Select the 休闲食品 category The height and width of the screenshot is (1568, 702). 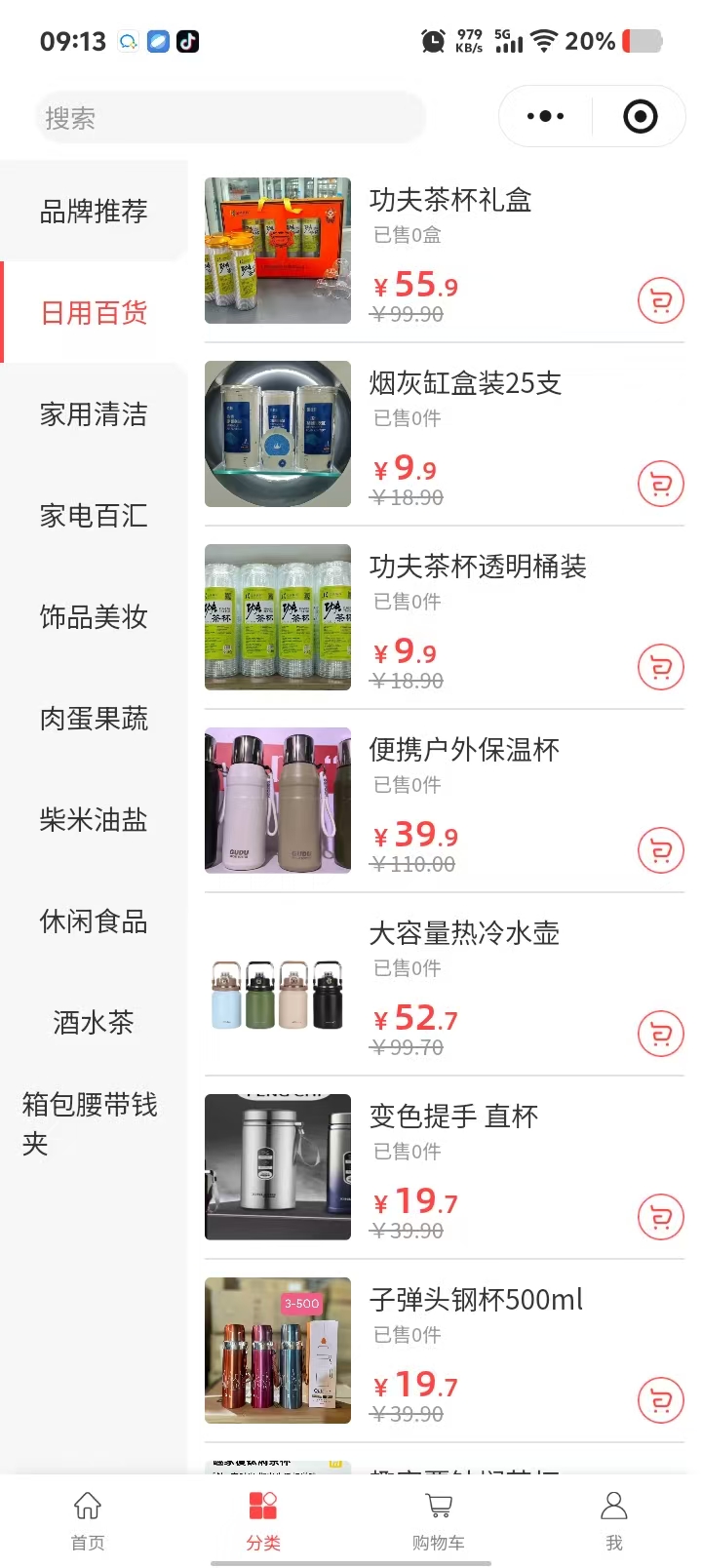(94, 921)
